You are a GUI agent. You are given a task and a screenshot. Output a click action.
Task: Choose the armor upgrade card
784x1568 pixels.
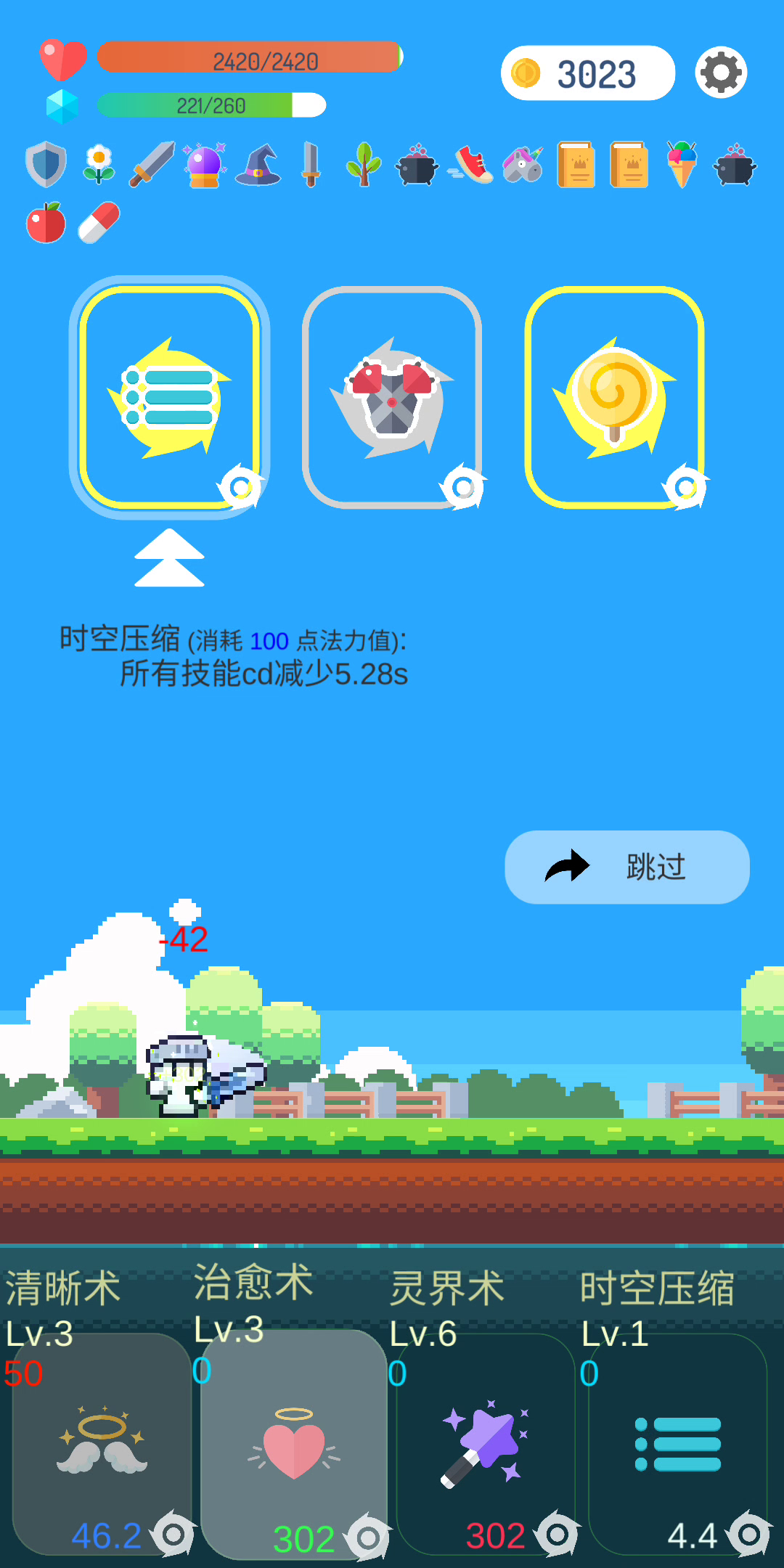[392, 397]
